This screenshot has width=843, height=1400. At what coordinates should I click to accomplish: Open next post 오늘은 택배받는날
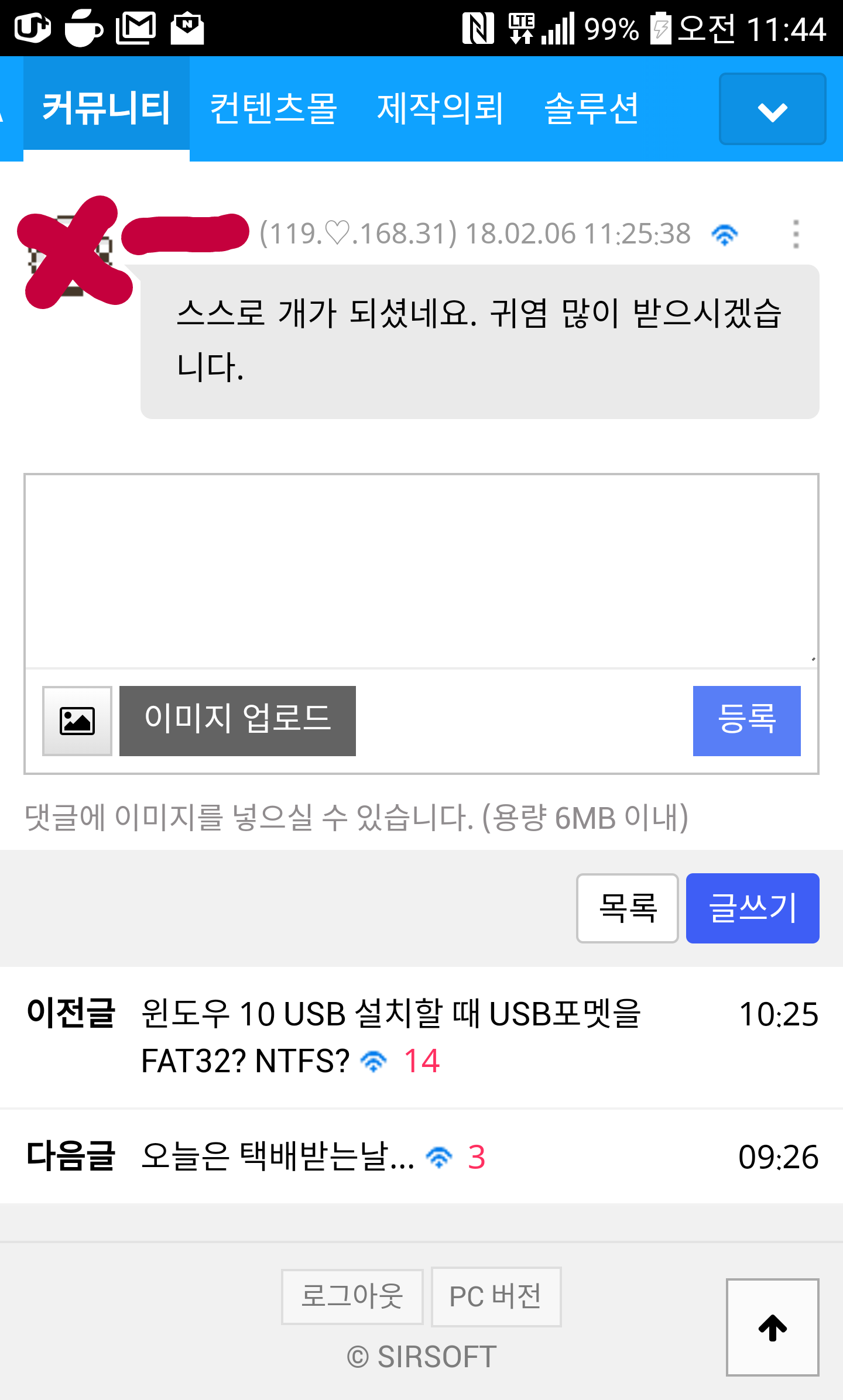(278, 1157)
